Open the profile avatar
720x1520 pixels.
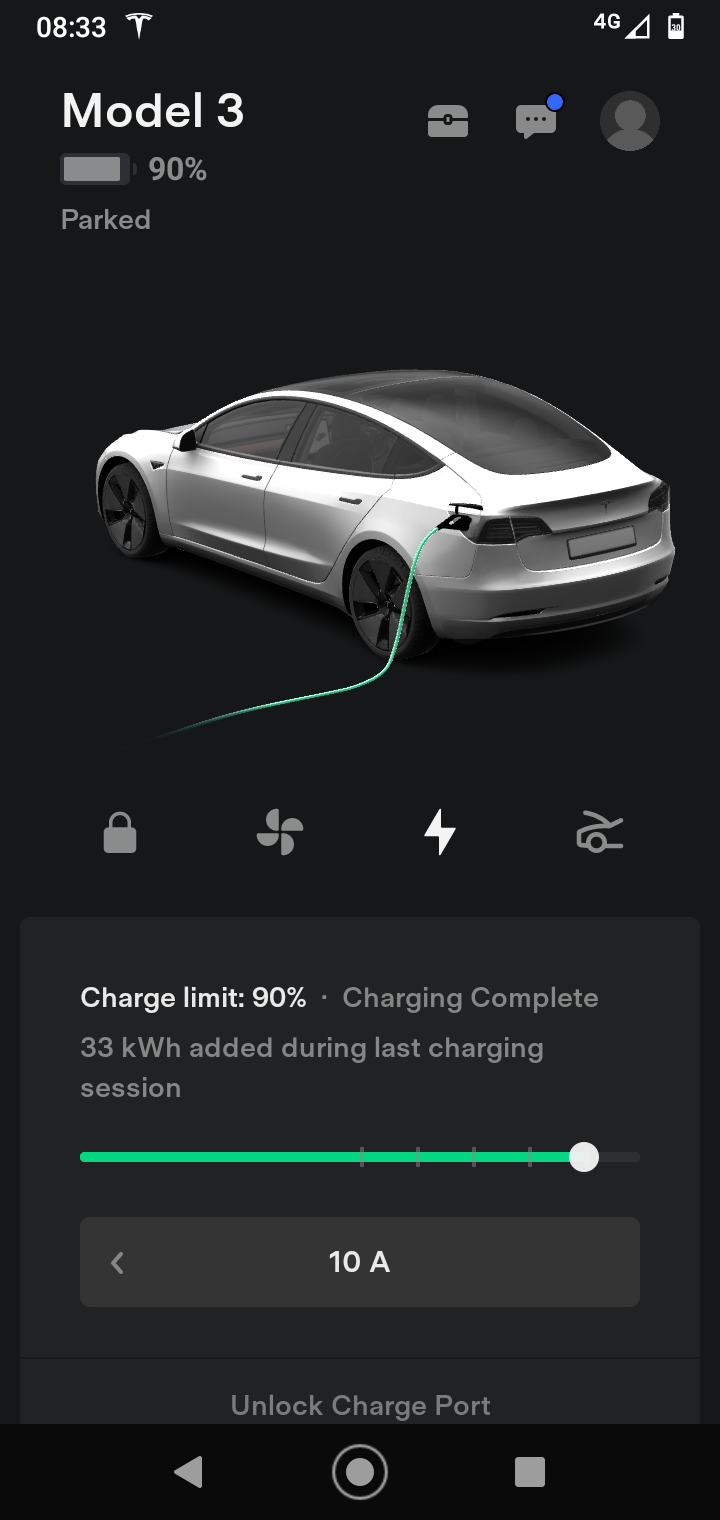click(x=629, y=121)
